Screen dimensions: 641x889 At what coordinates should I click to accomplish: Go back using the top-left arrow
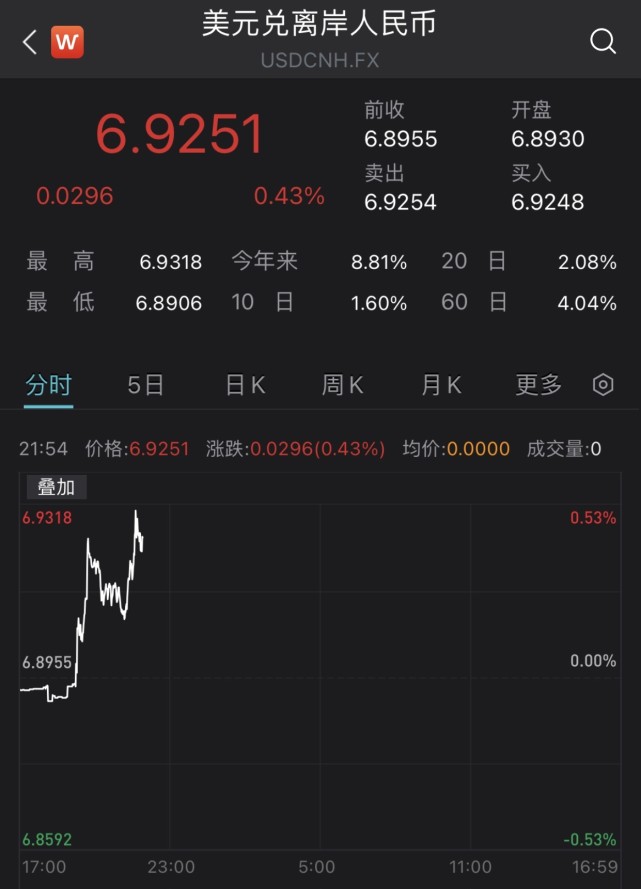tap(30, 42)
